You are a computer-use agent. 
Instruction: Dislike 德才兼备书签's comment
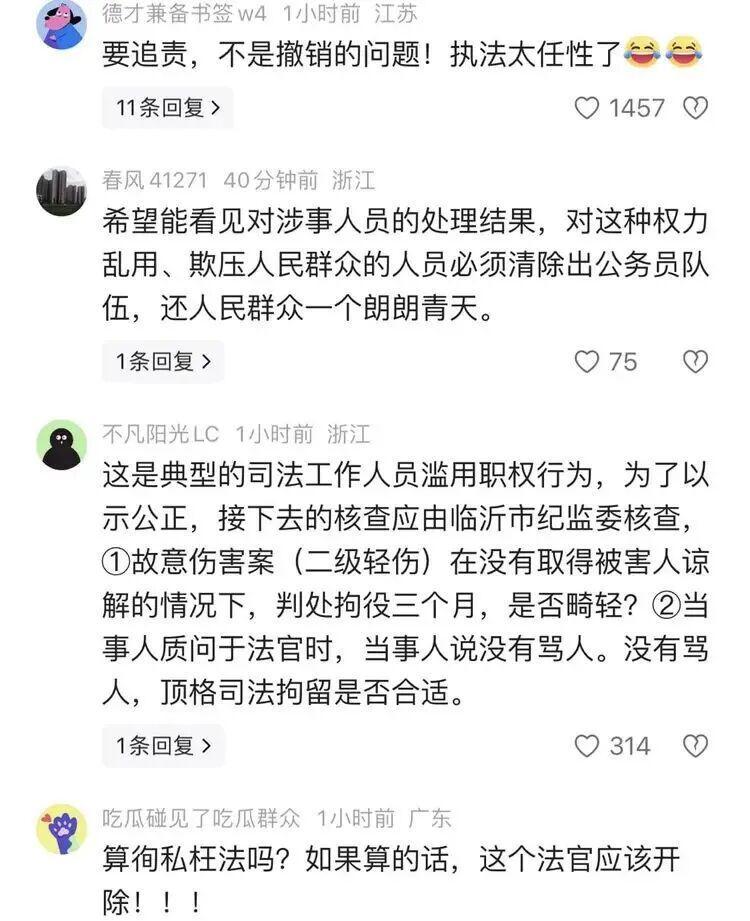pos(695,108)
